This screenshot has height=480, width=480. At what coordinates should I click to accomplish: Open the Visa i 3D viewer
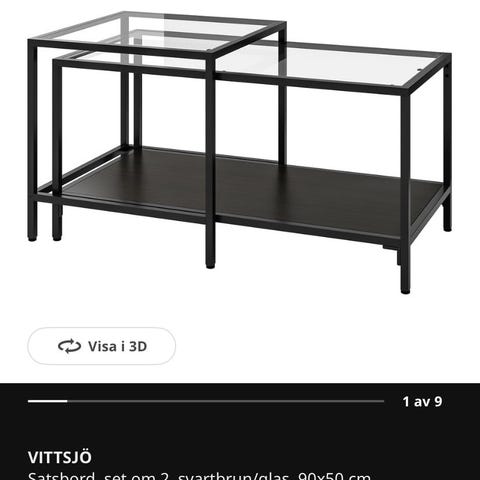pyautogui.click(x=101, y=346)
